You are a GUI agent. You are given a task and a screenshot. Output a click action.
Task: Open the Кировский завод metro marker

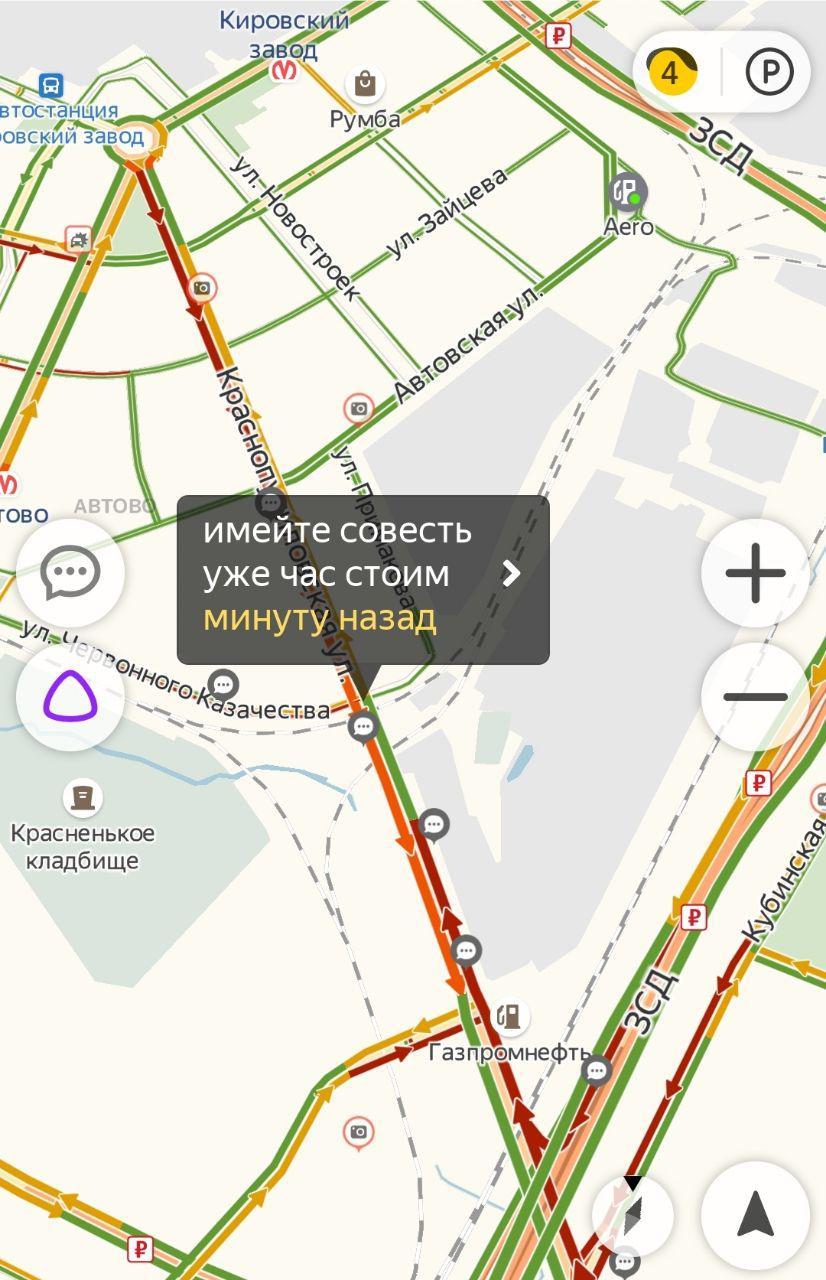point(285,69)
